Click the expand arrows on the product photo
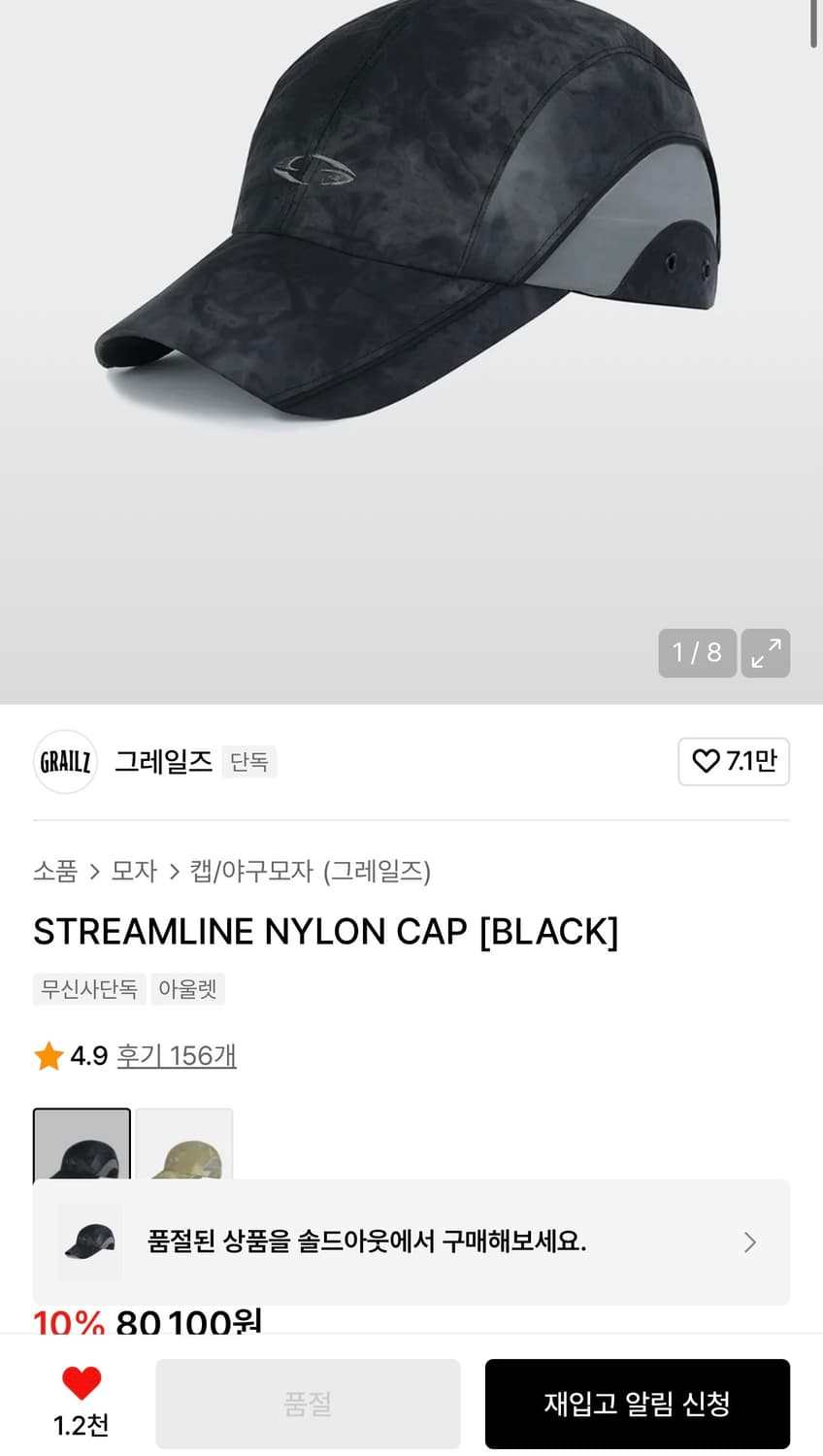Viewport: 823px width, 1456px height. 766,653
